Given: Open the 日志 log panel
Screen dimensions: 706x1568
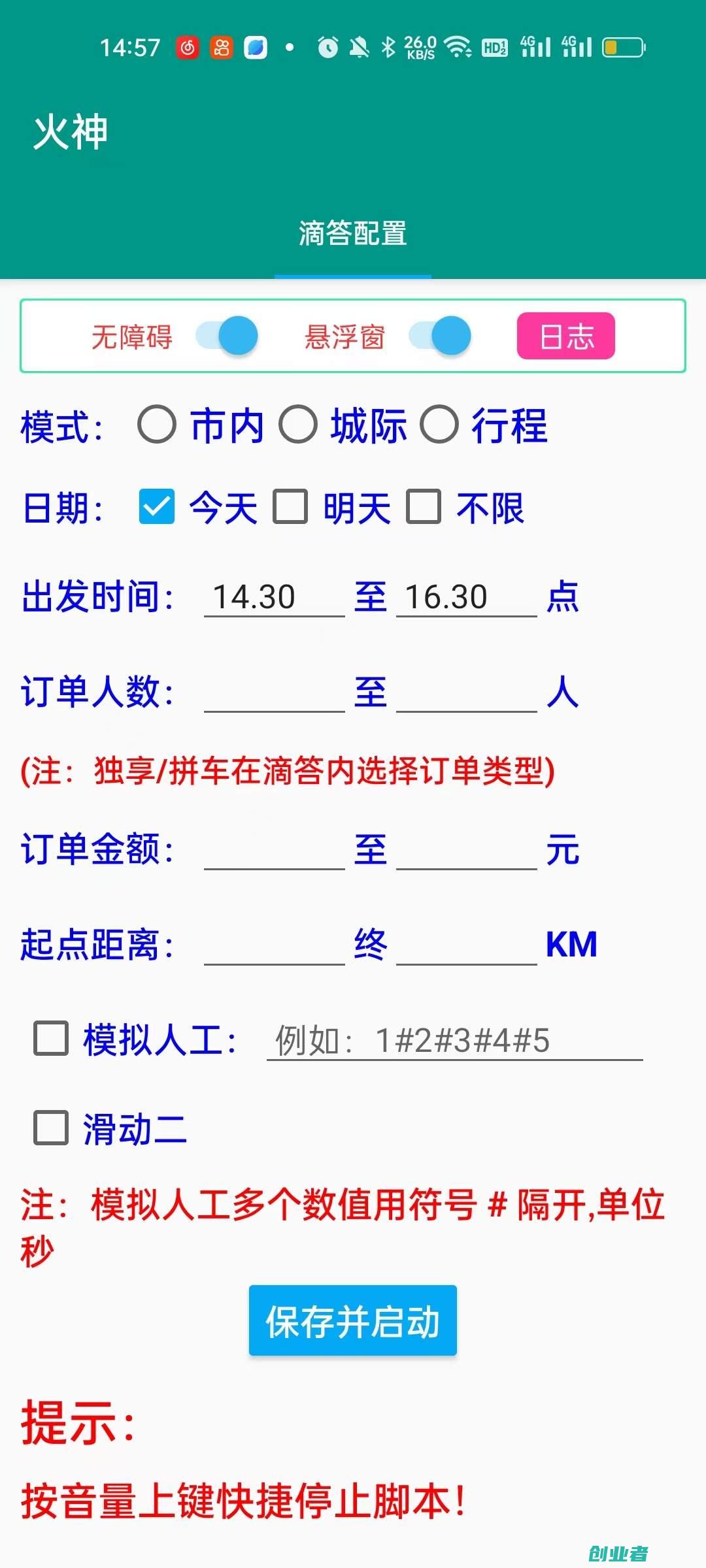Looking at the screenshot, I should pos(565,335).
